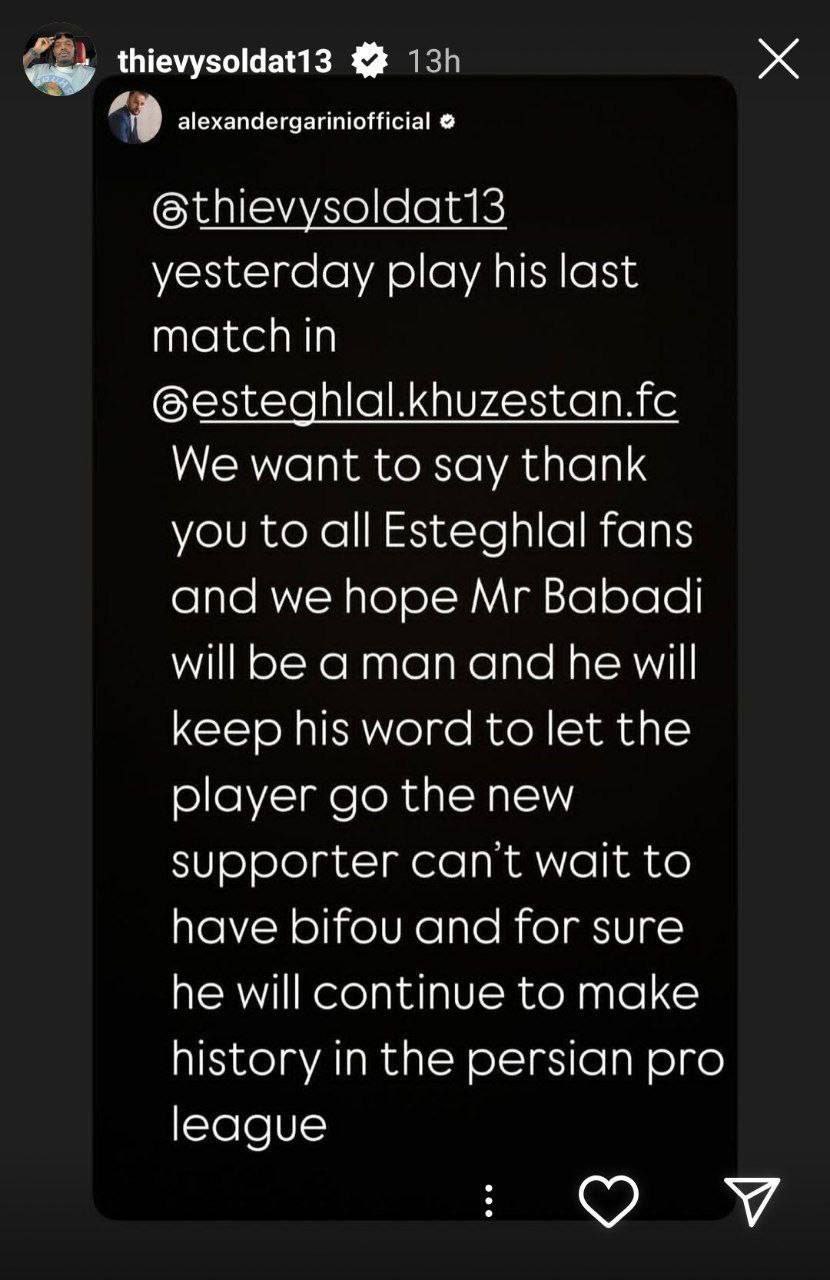
Task: Open the three-dot story options menu
Action: click(488, 1200)
